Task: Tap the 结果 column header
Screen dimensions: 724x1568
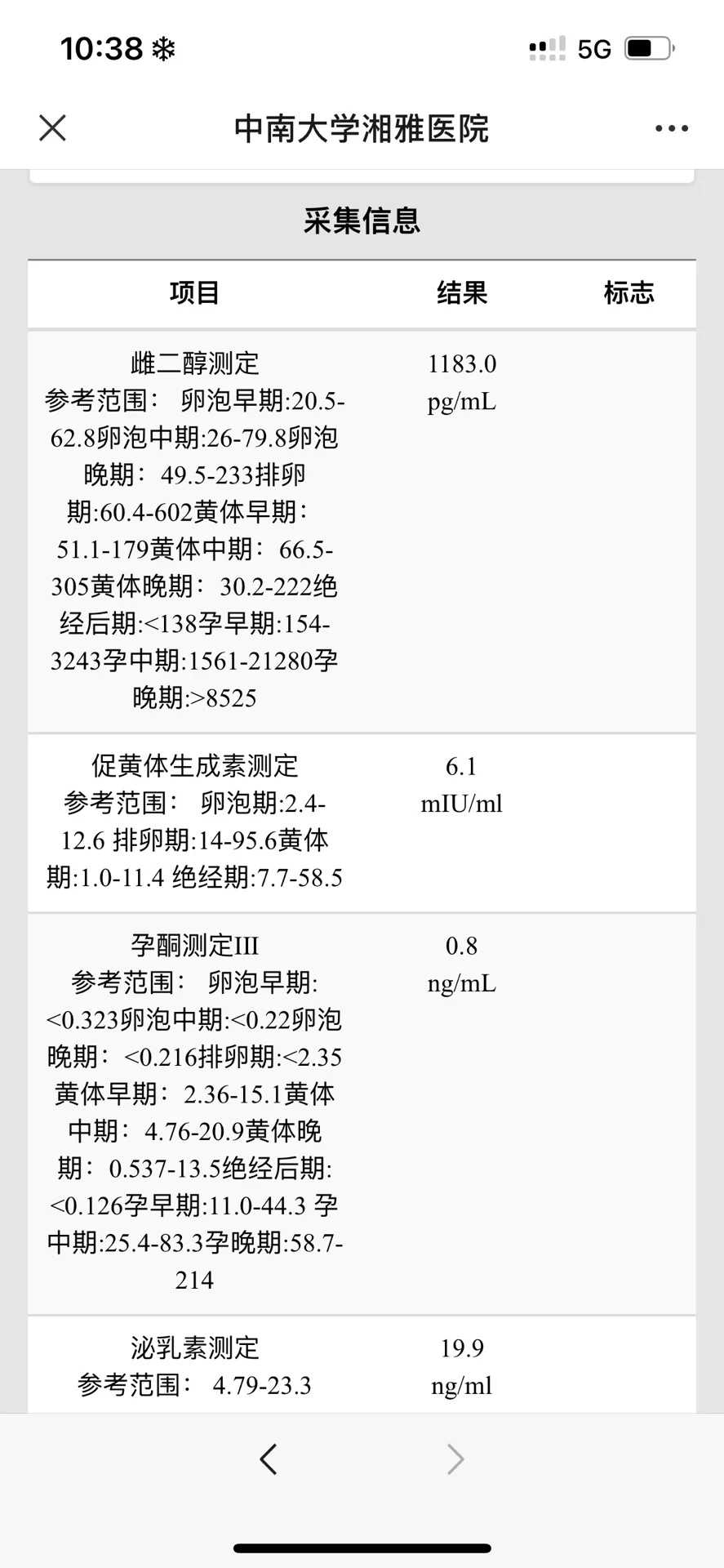Action: click(x=462, y=294)
